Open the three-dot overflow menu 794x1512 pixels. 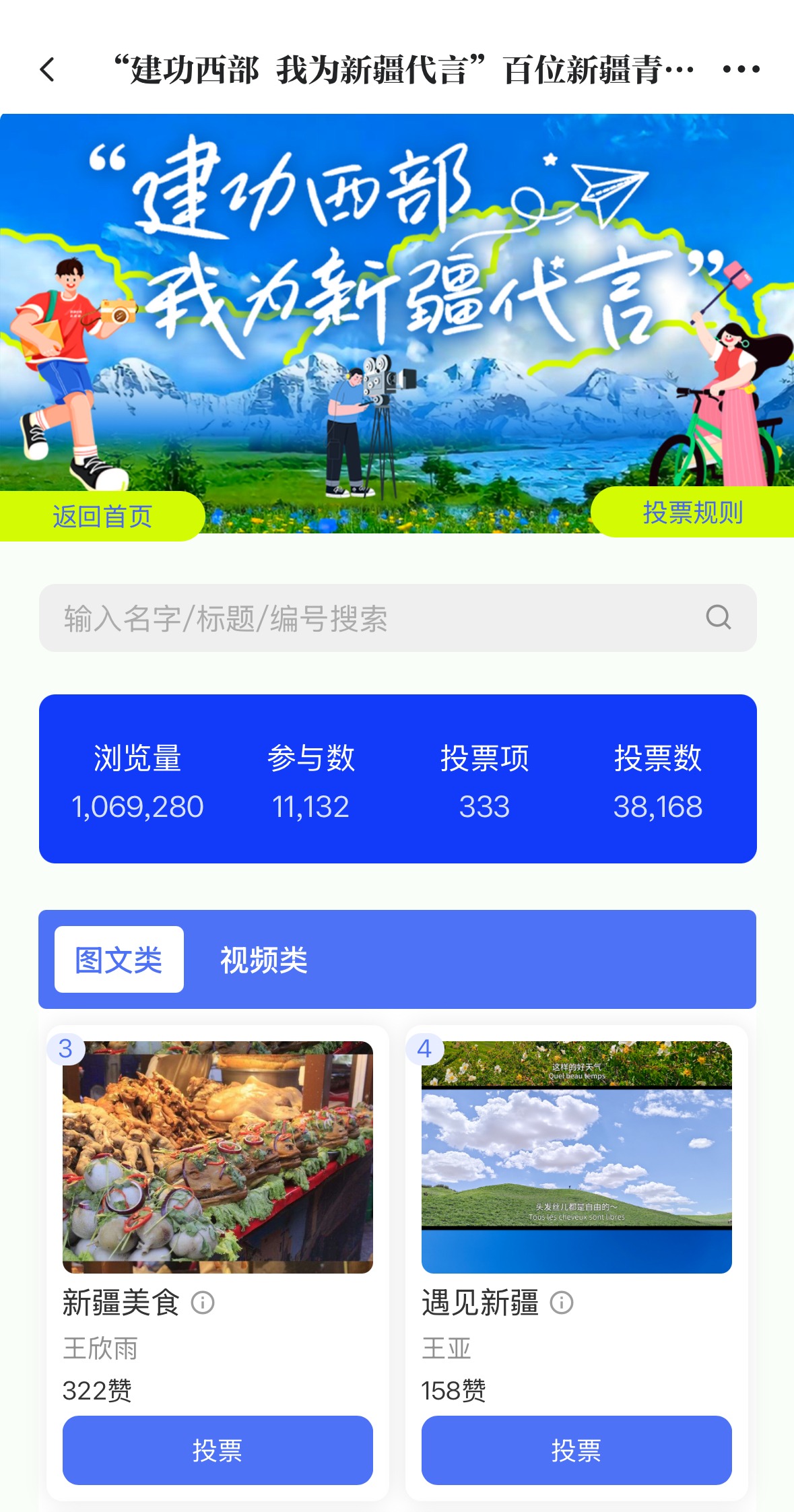pyautogui.click(x=741, y=69)
